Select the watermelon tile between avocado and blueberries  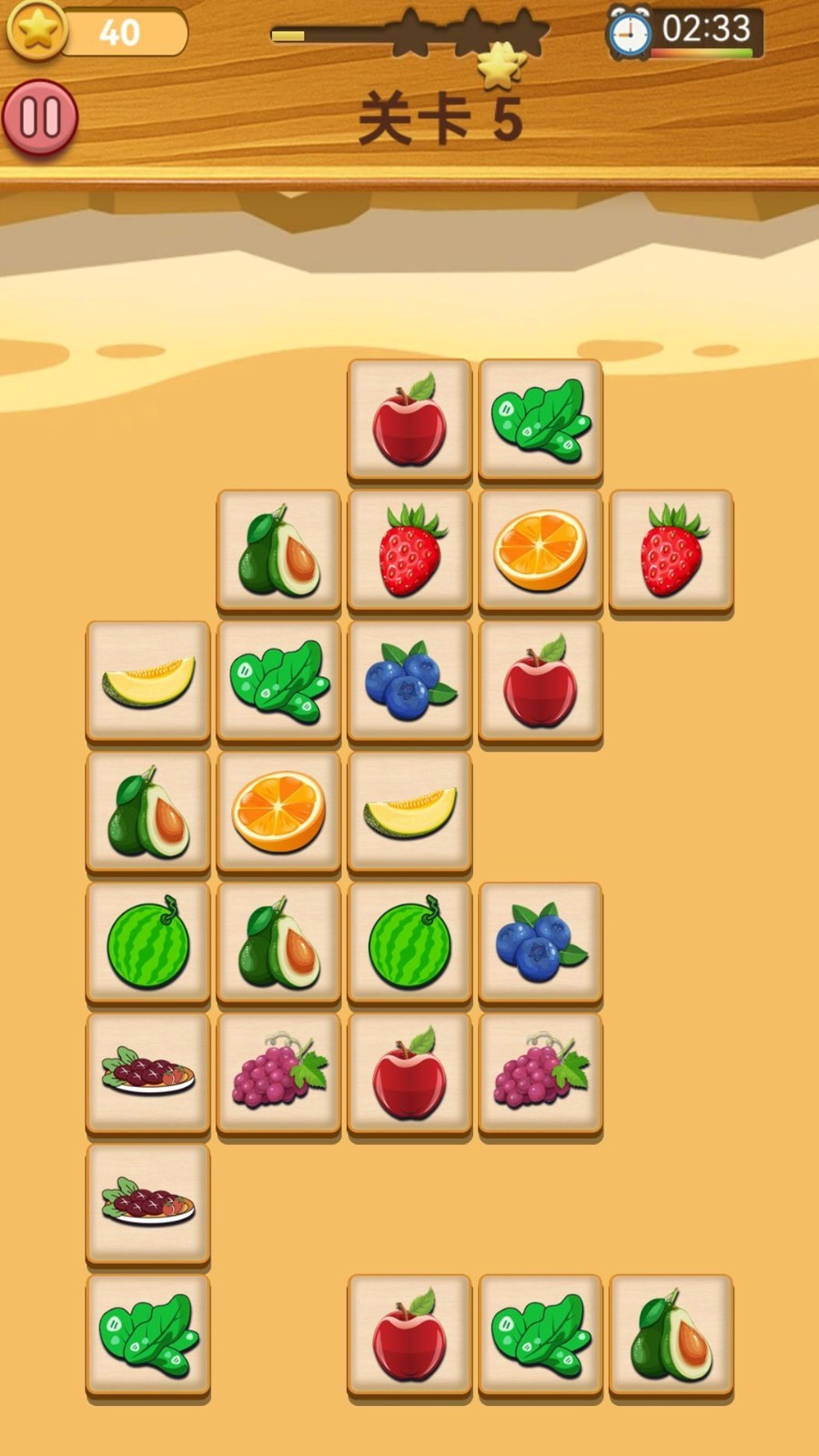coord(409,943)
